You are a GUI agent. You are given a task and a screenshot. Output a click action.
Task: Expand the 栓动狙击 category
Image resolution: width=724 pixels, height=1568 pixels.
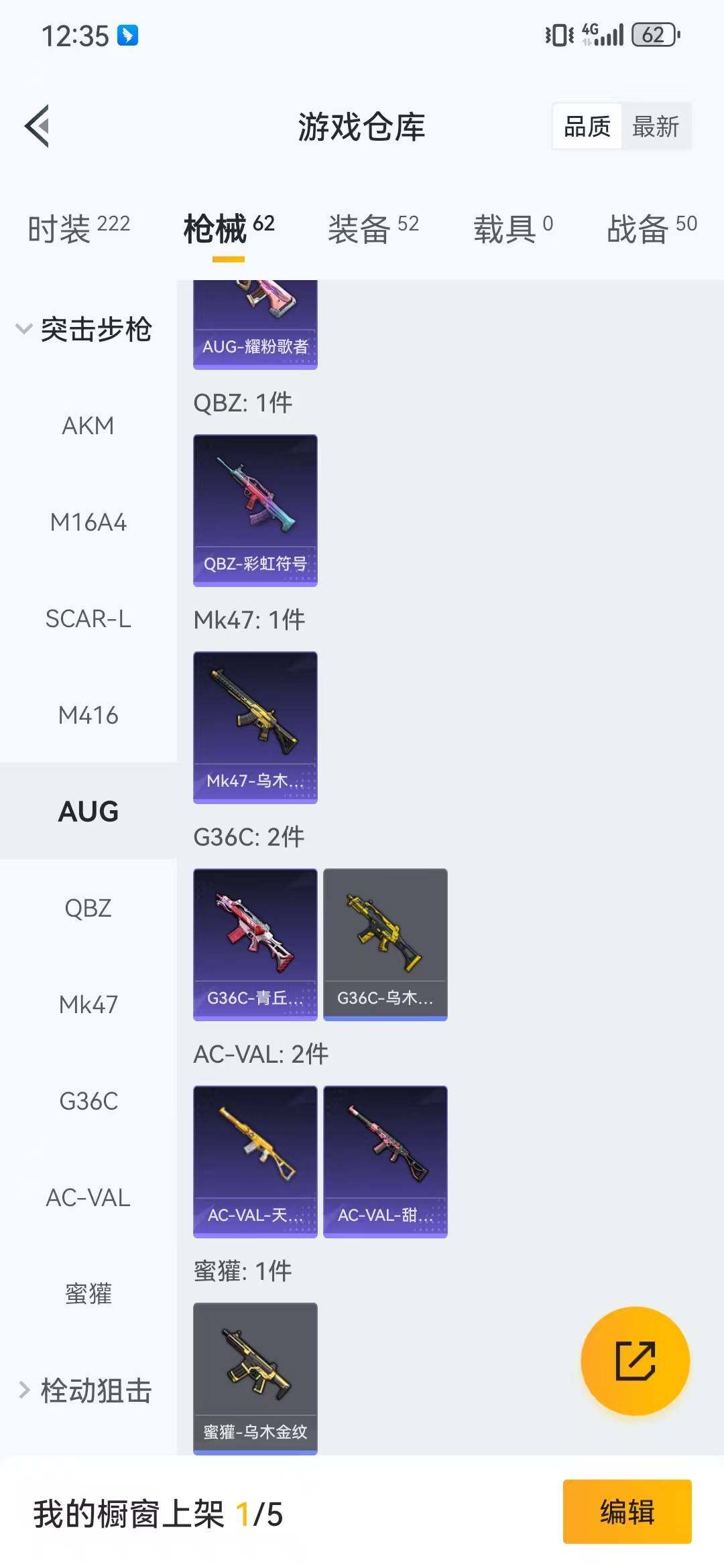point(84,1390)
